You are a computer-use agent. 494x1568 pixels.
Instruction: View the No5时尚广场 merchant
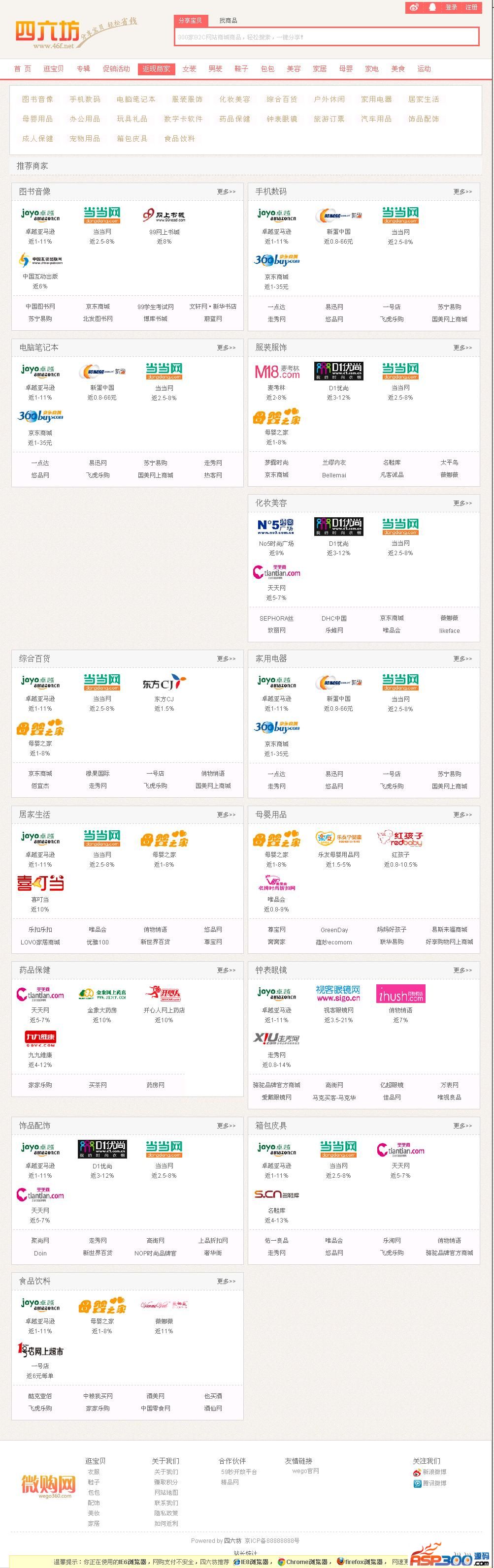pyautogui.click(x=276, y=527)
